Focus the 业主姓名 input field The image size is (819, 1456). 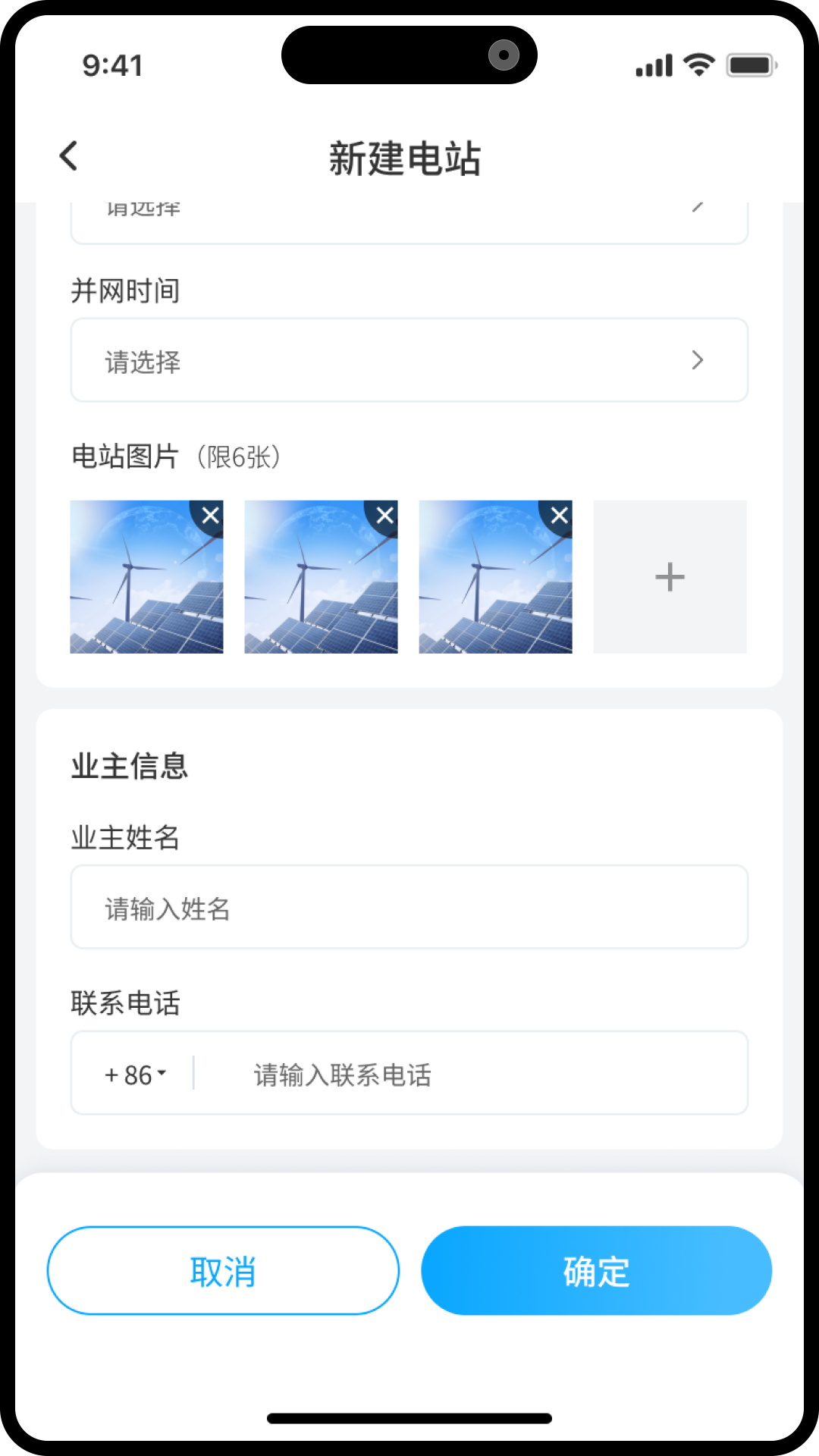[409, 907]
